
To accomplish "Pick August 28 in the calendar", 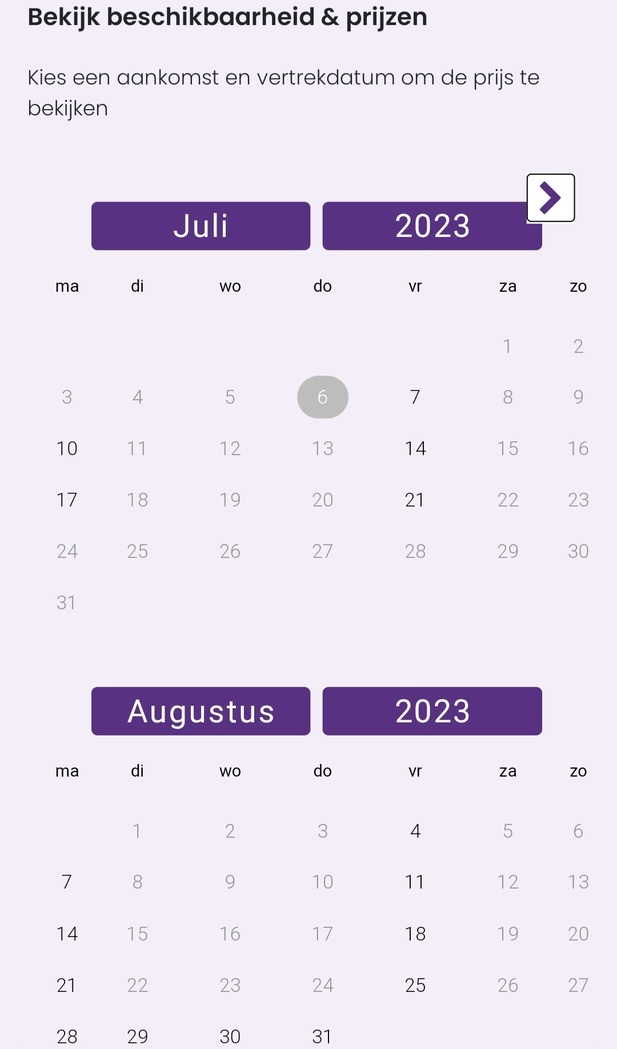I will [67, 1036].
